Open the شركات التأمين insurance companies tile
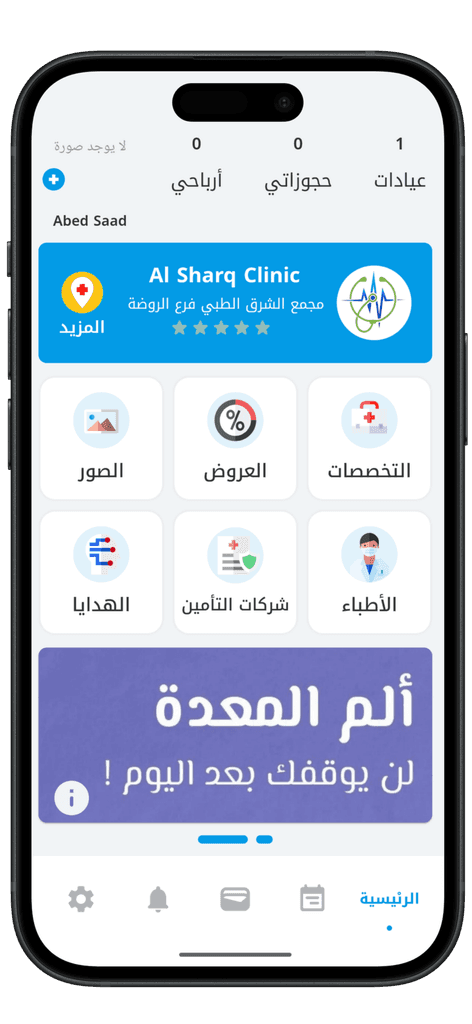 [x=235, y=572]
